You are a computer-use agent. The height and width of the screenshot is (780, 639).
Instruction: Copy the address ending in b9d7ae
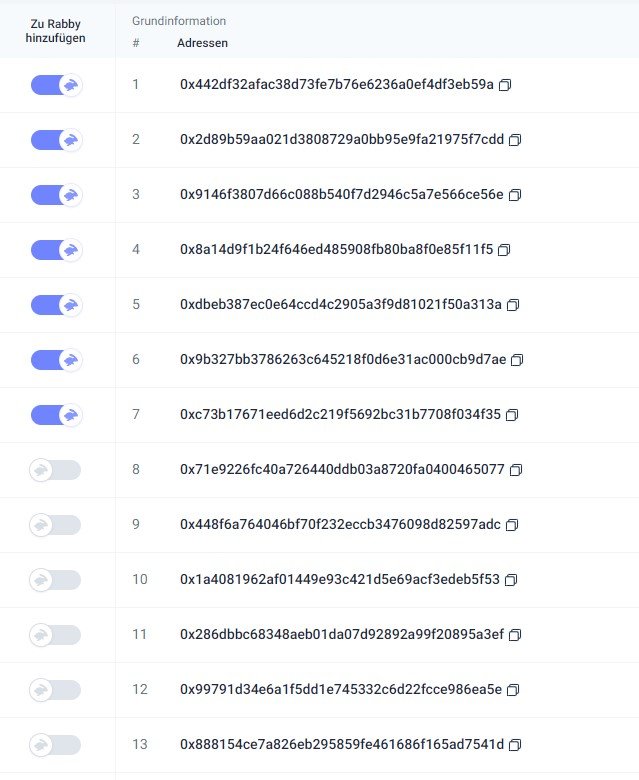517,359
